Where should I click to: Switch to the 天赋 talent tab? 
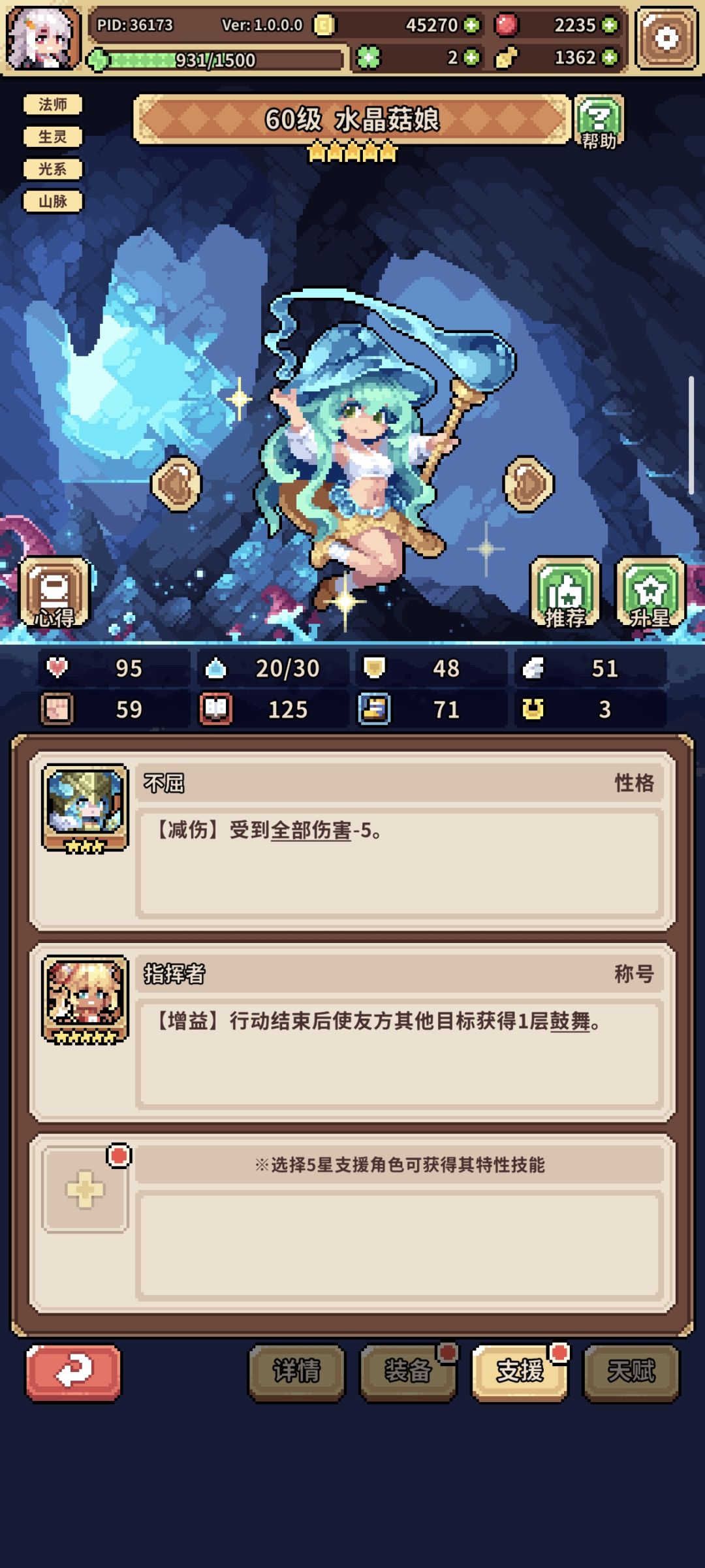pyautogui.click(x=629, y=1370)
